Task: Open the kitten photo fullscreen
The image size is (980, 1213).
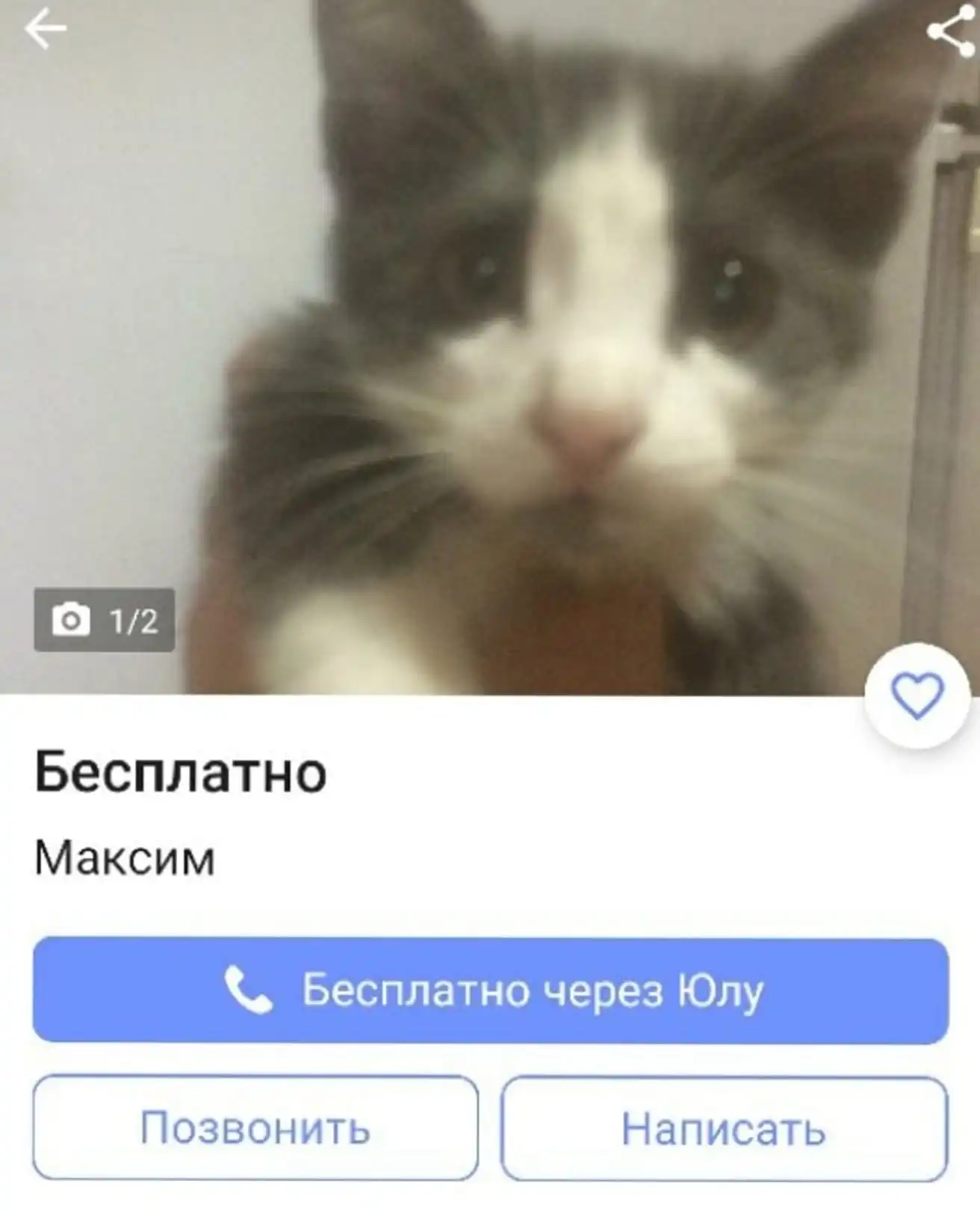Action: click(523, 336)
